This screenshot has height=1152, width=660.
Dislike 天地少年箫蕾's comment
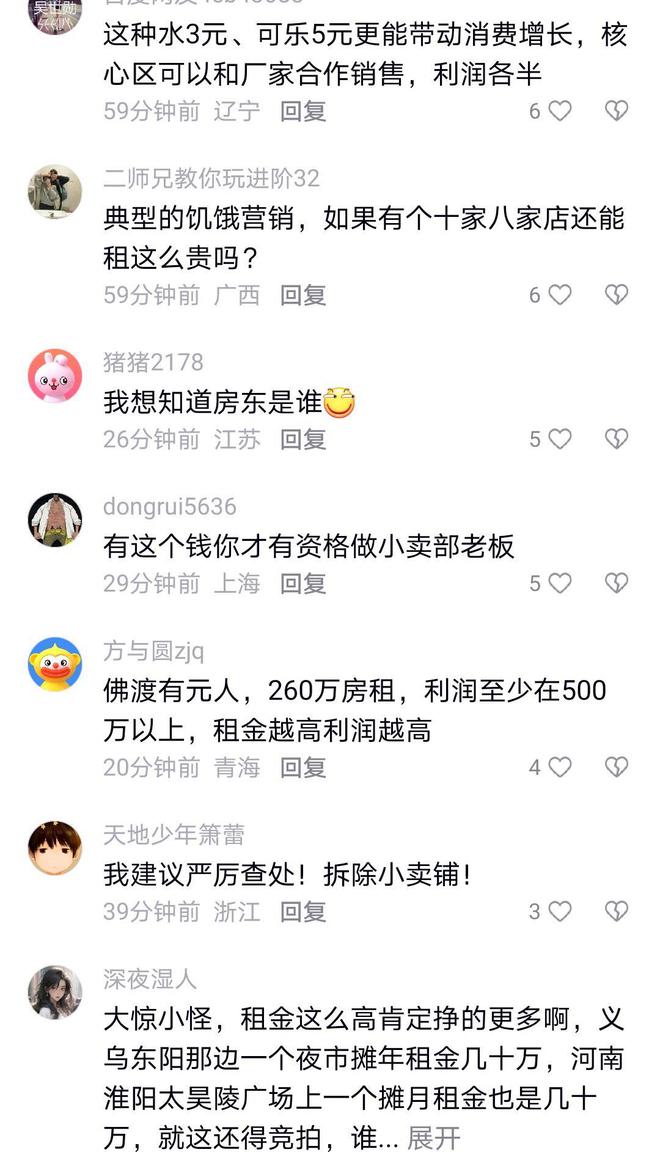pos(617,911)
